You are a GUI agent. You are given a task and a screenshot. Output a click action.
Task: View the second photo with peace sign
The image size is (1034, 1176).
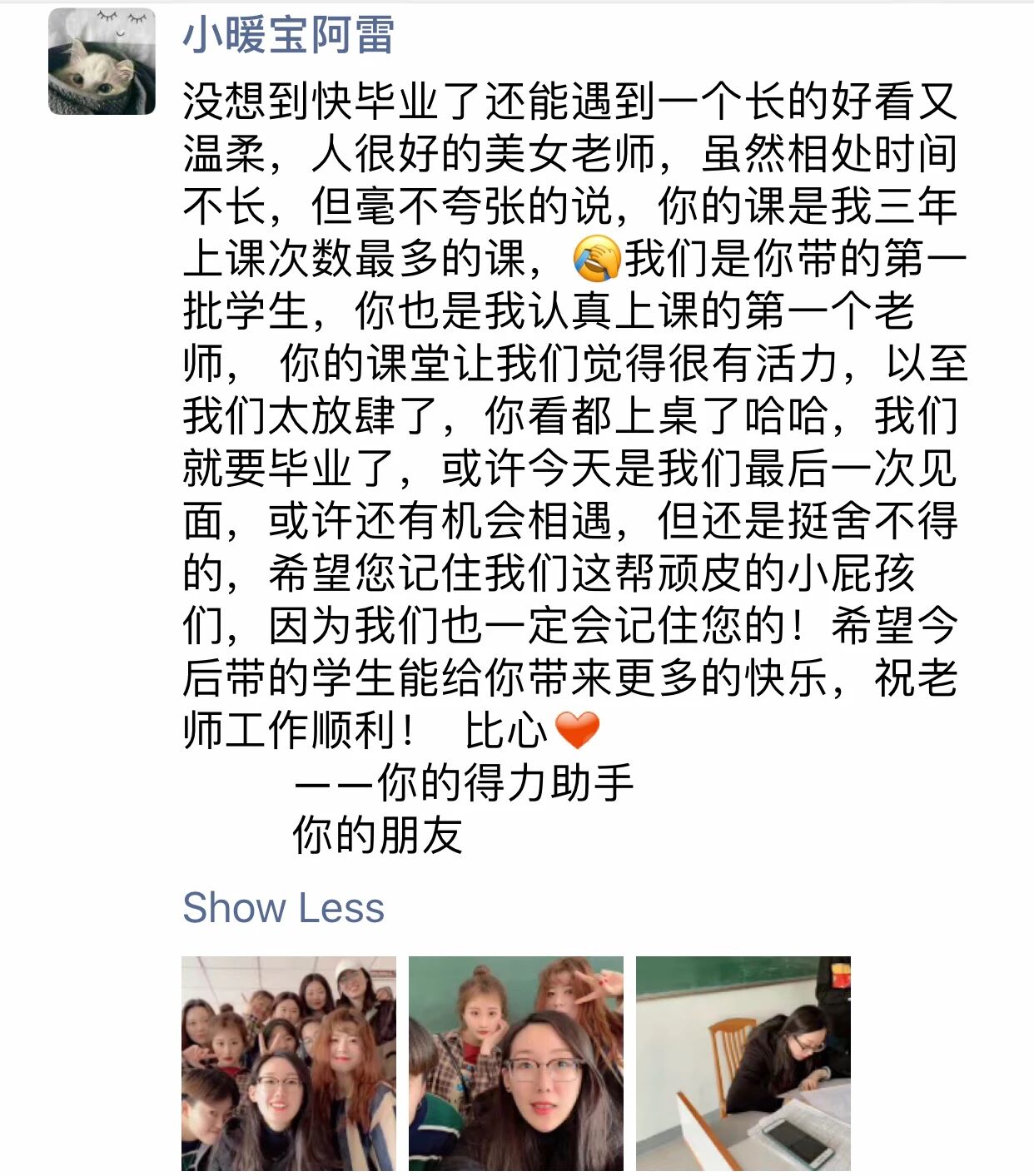(x=515, y=1064)
